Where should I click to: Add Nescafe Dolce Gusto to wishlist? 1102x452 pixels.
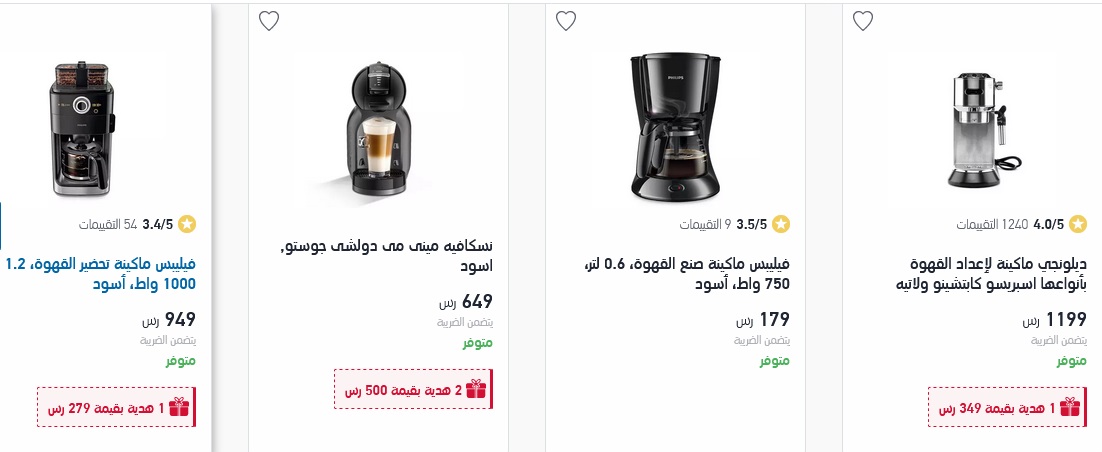(268, 21)
